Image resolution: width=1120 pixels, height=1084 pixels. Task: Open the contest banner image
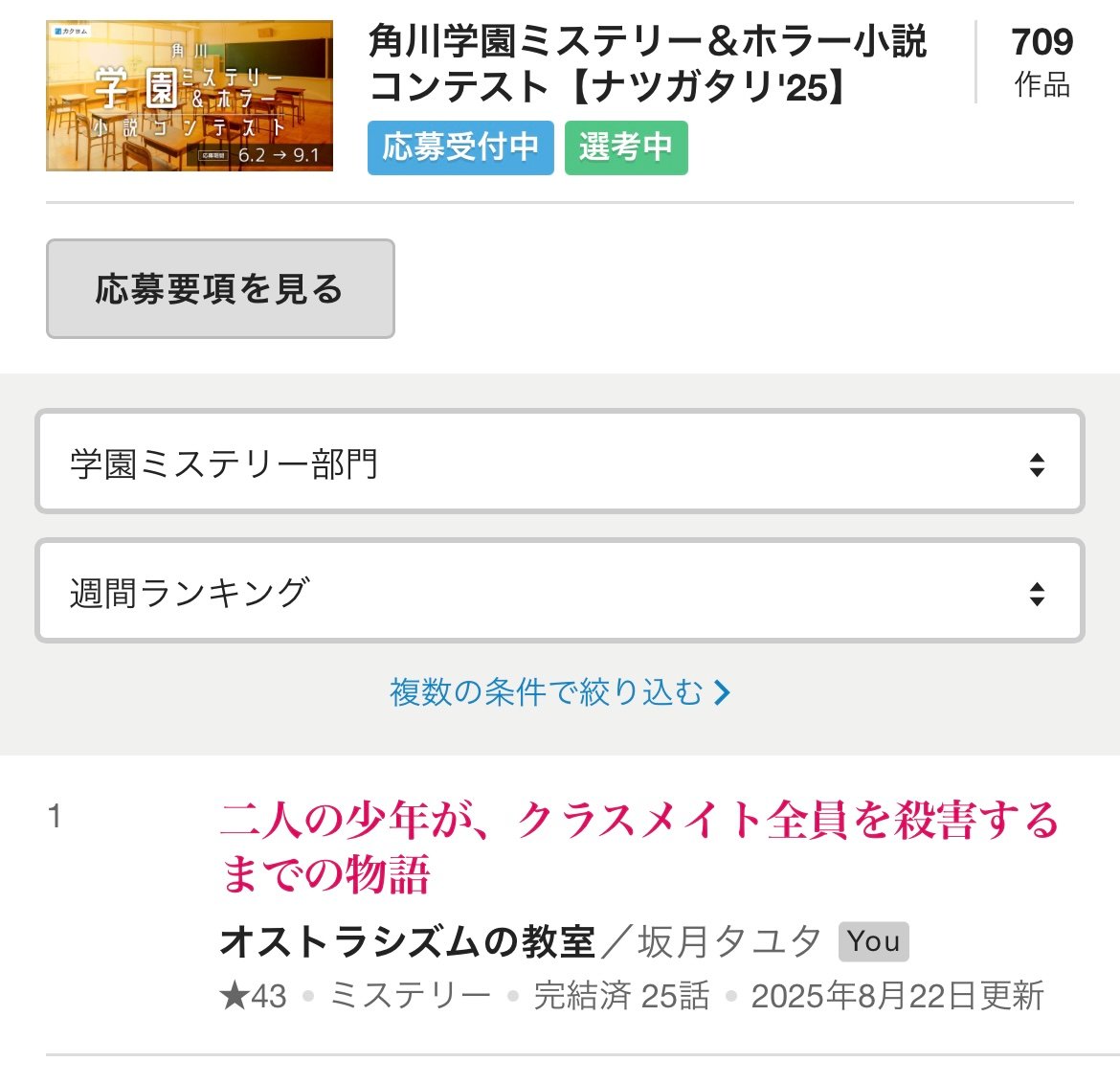190,96
